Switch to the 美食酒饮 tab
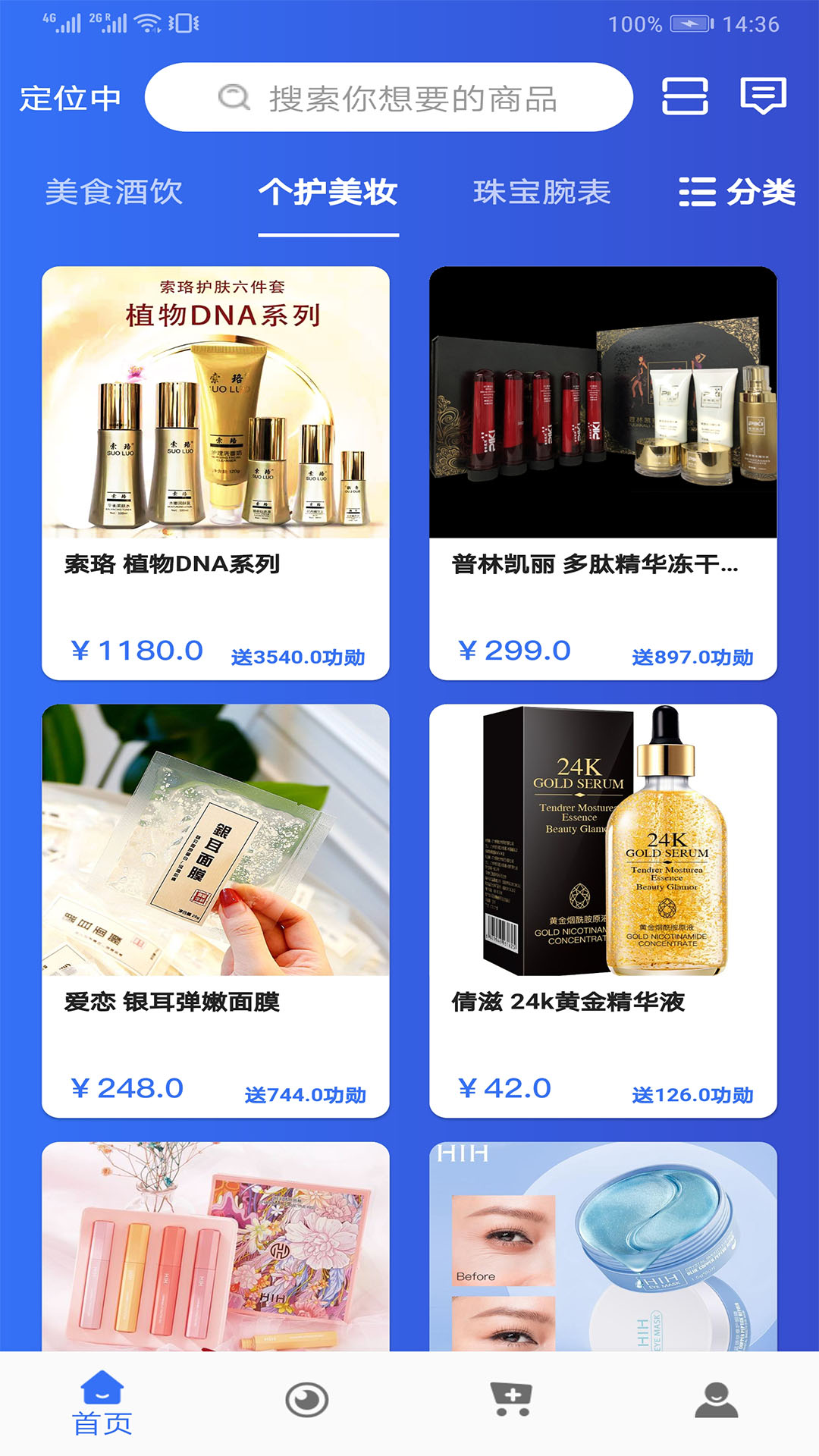The height and width of the screenshot is (1456, 819). (x=115, y=193)
